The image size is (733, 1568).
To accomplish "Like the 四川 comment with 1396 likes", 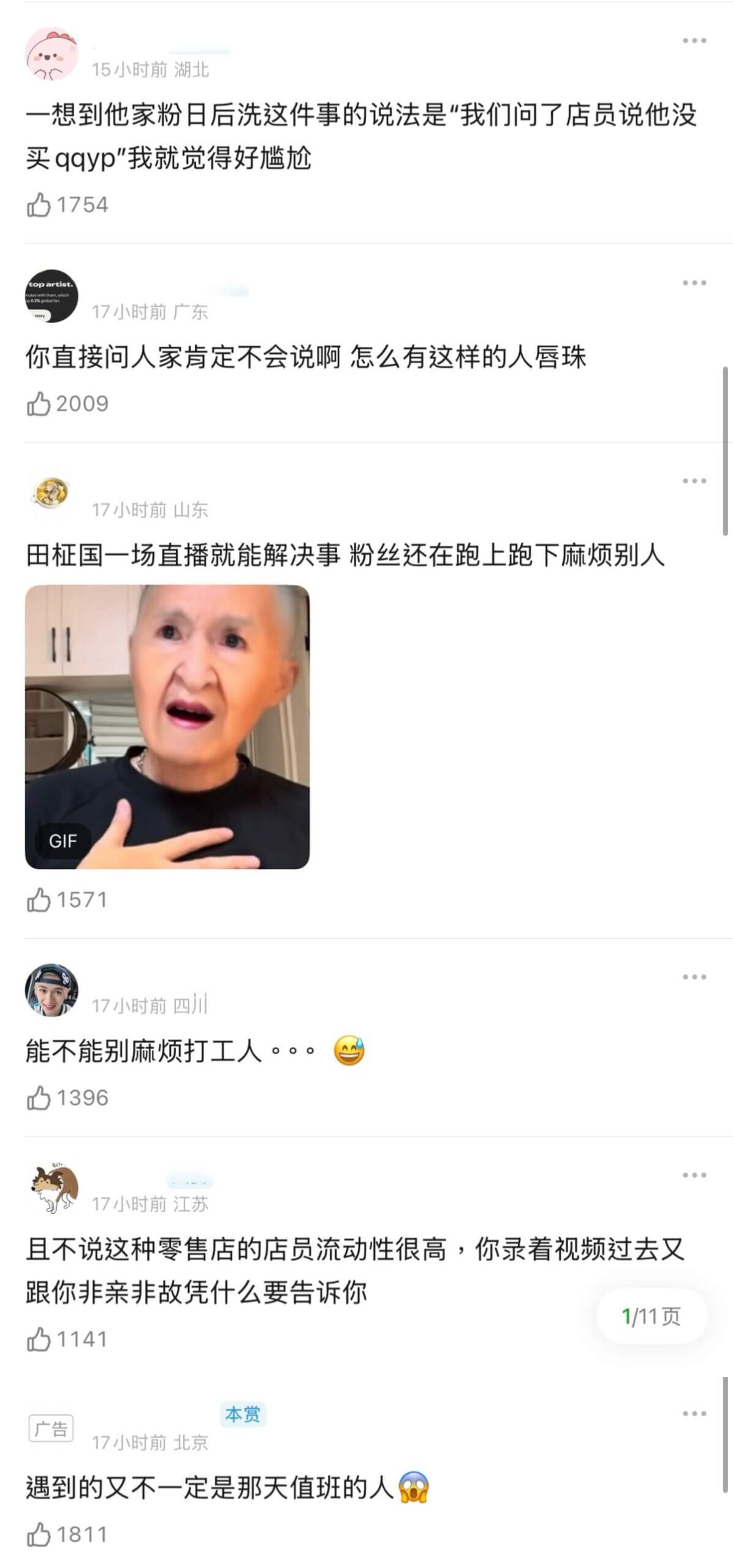I will click(39, 1098).
